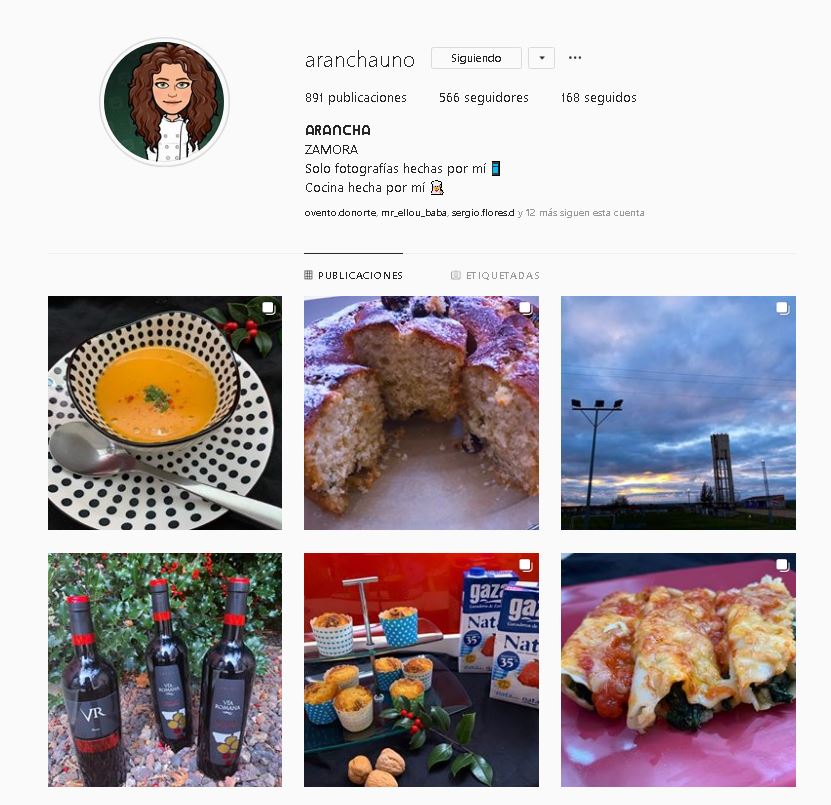Open sergio.flores.d's profile link
The width and height of the screenshot is (831, 805).
click(482, 213)
